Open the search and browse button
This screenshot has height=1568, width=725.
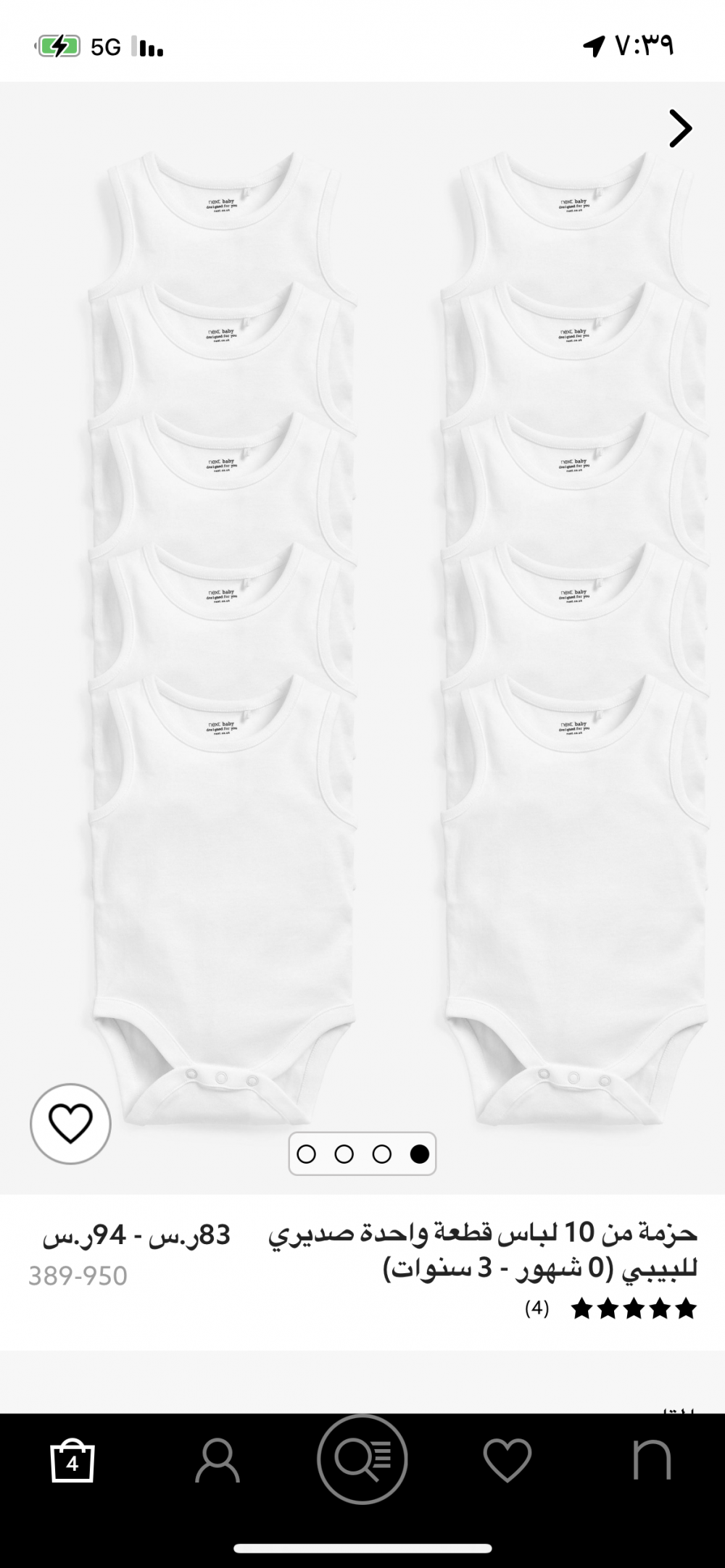[x=362, y=1459]
